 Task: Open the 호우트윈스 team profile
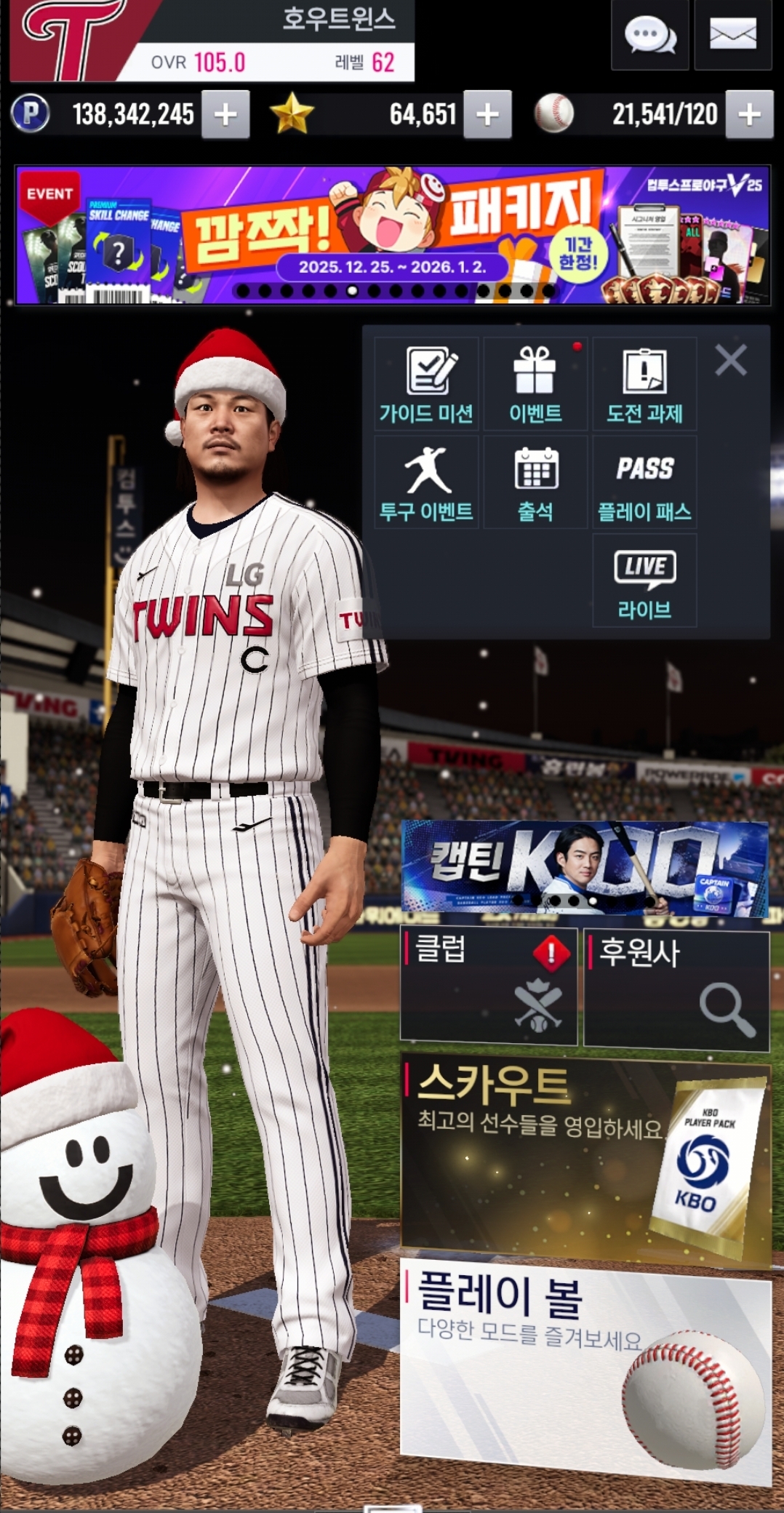pos(211,40)
